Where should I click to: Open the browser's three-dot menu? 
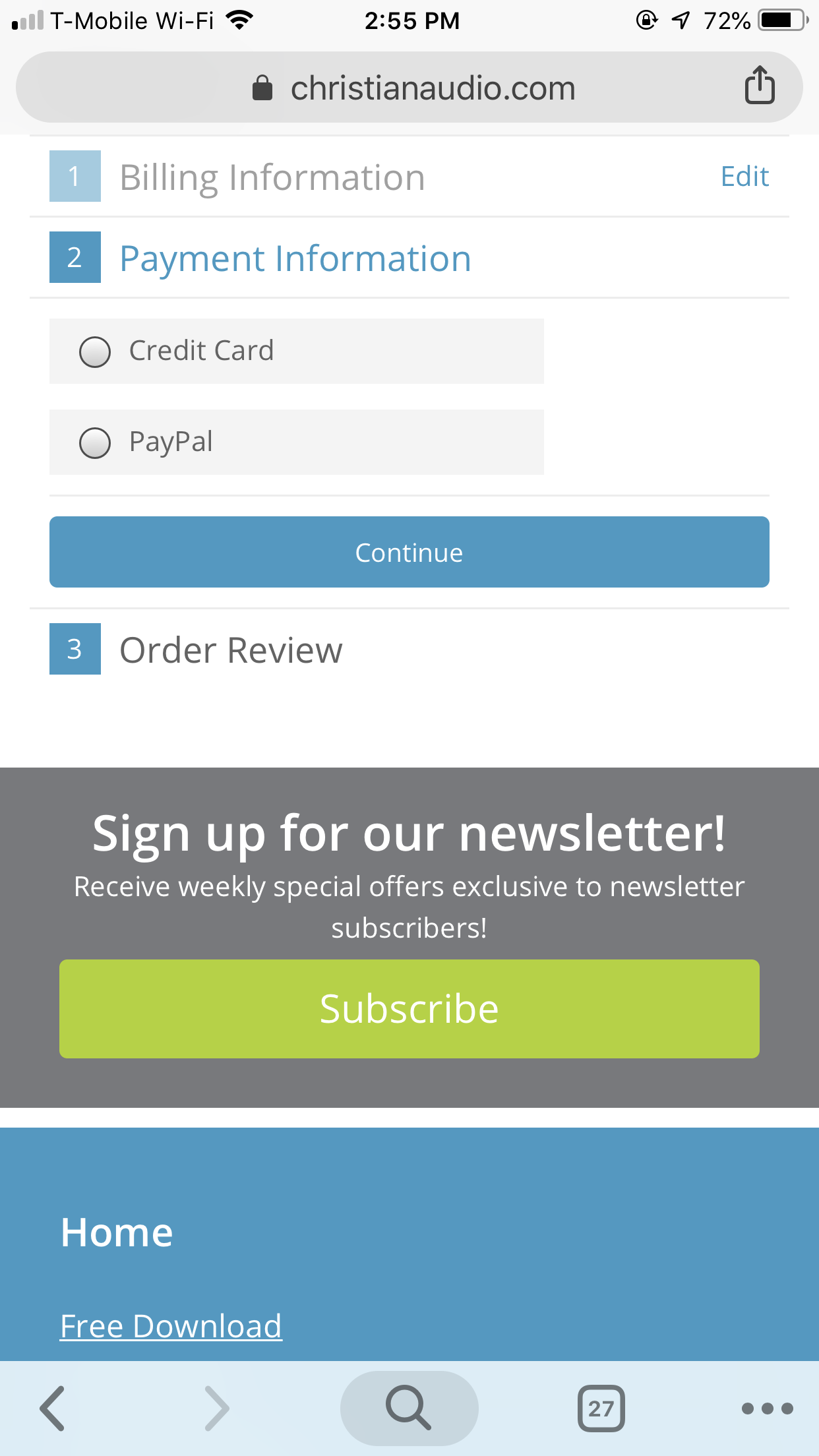[x=768, y=1409]
